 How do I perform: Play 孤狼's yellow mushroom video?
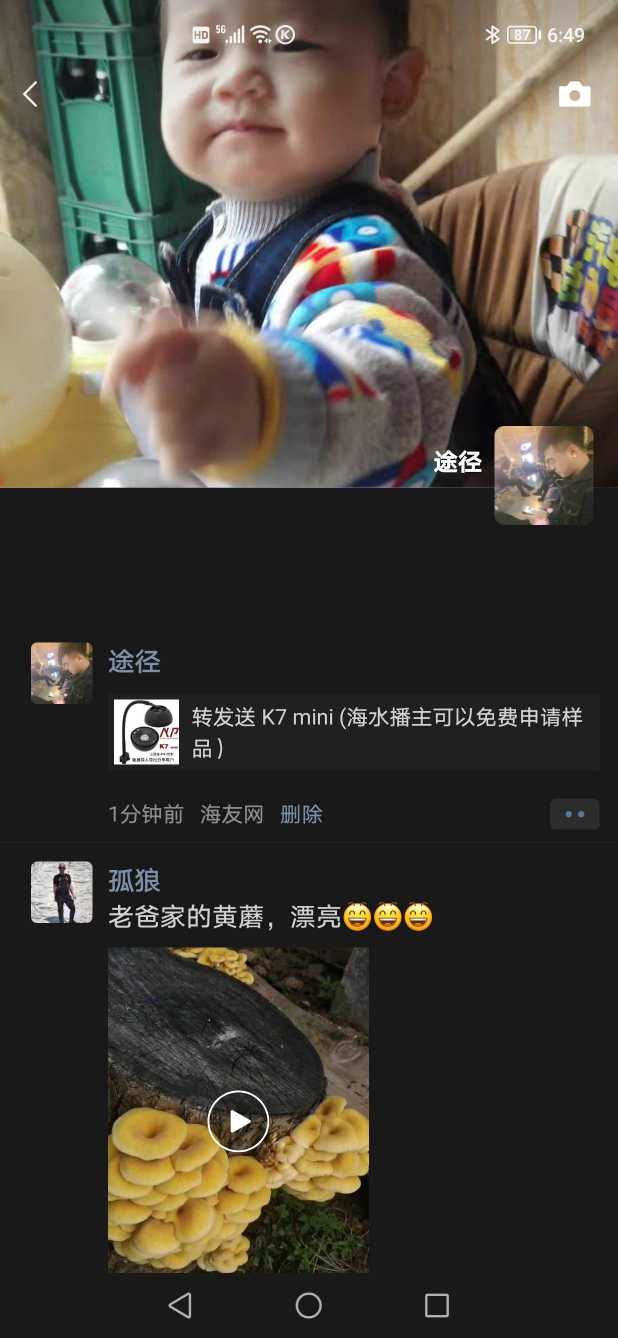click(238, 1121)
